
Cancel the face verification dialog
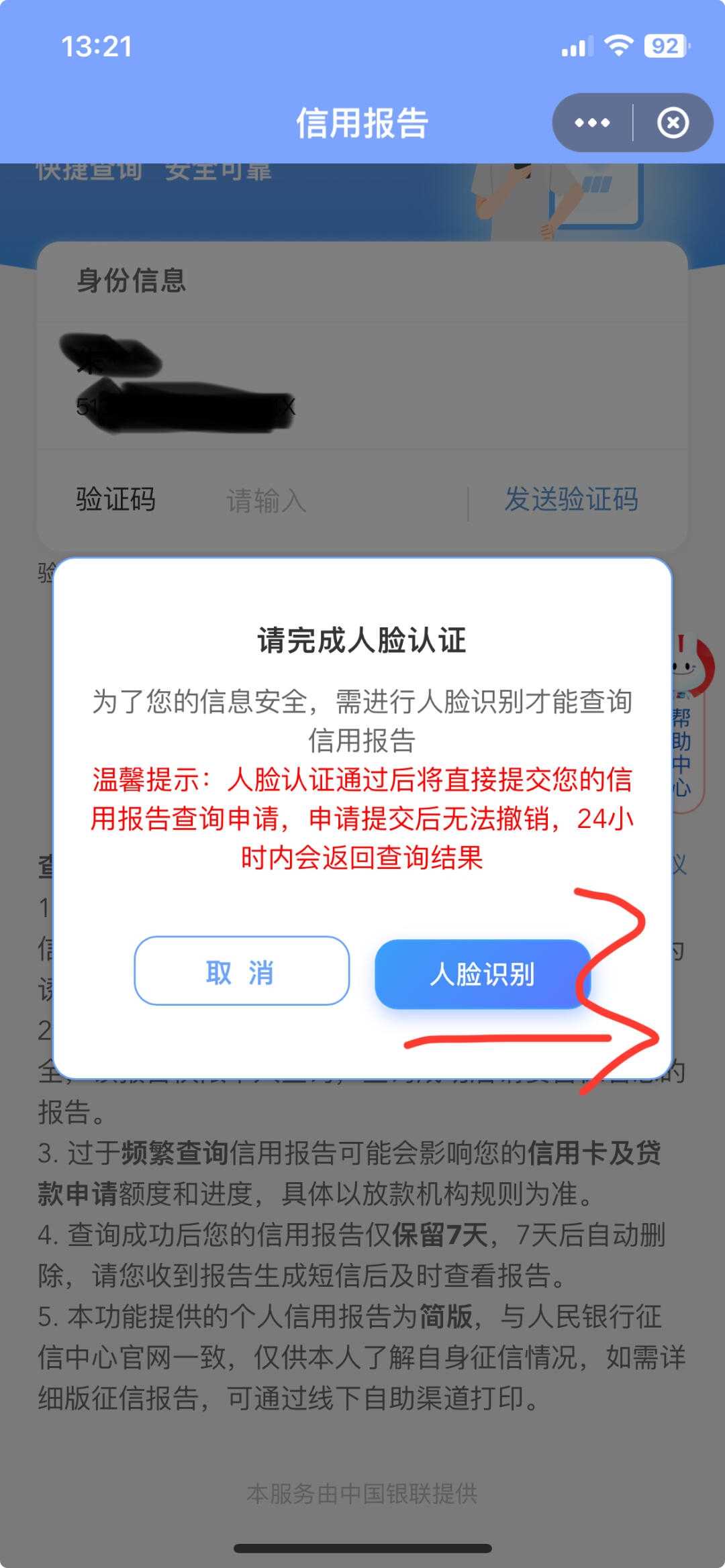pyautogui.click(x=242, y=971)
